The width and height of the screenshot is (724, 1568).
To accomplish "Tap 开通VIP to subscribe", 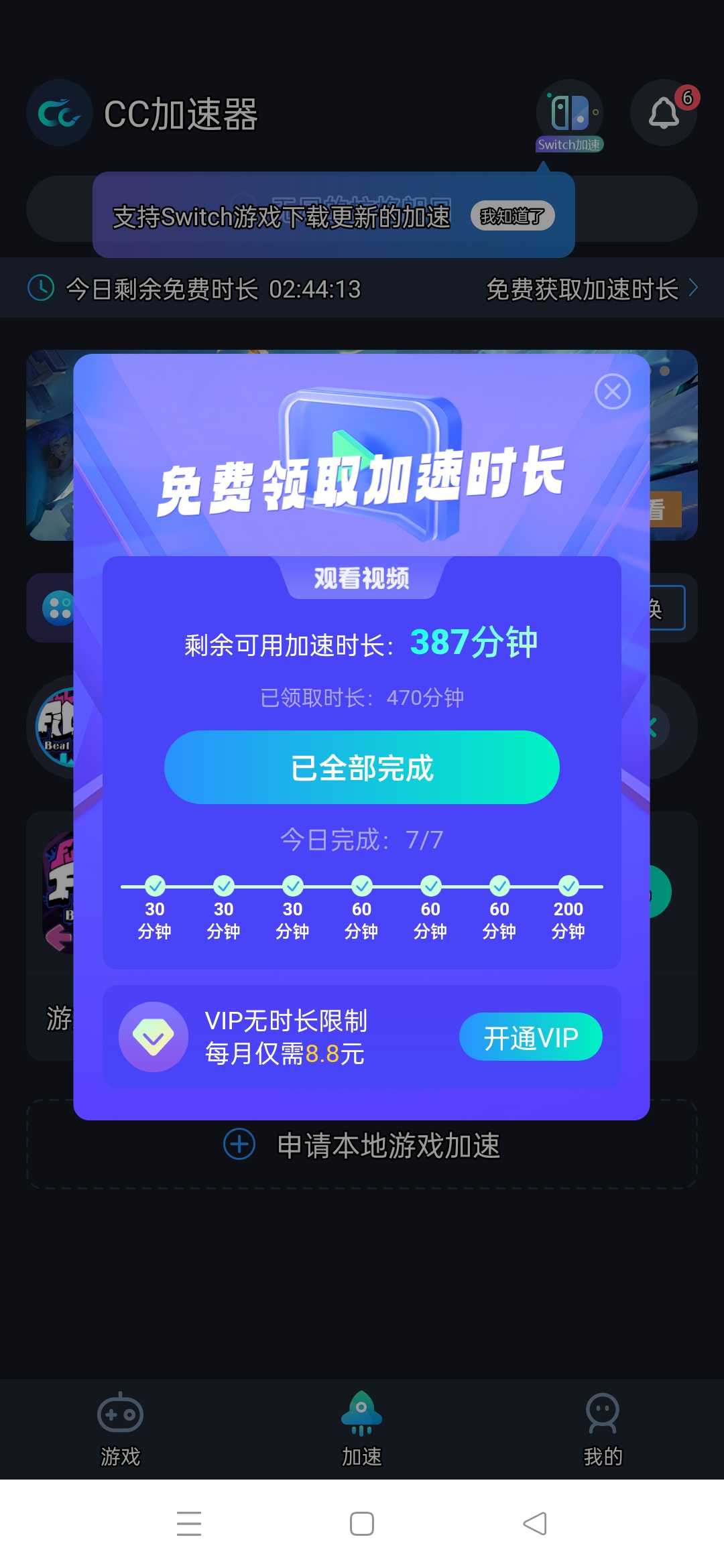I will (530, 1037).
